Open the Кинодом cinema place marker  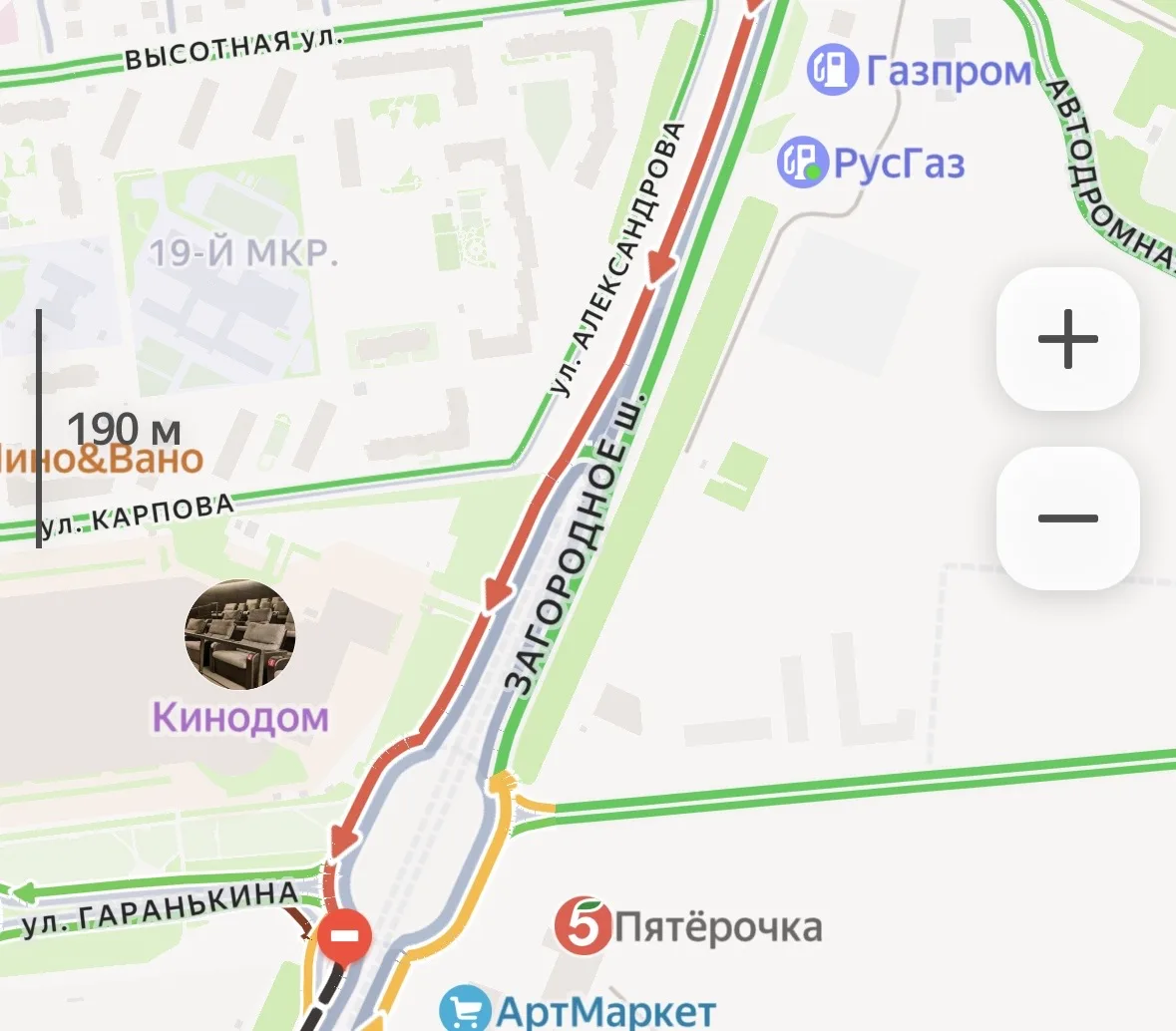coord(240,634)
